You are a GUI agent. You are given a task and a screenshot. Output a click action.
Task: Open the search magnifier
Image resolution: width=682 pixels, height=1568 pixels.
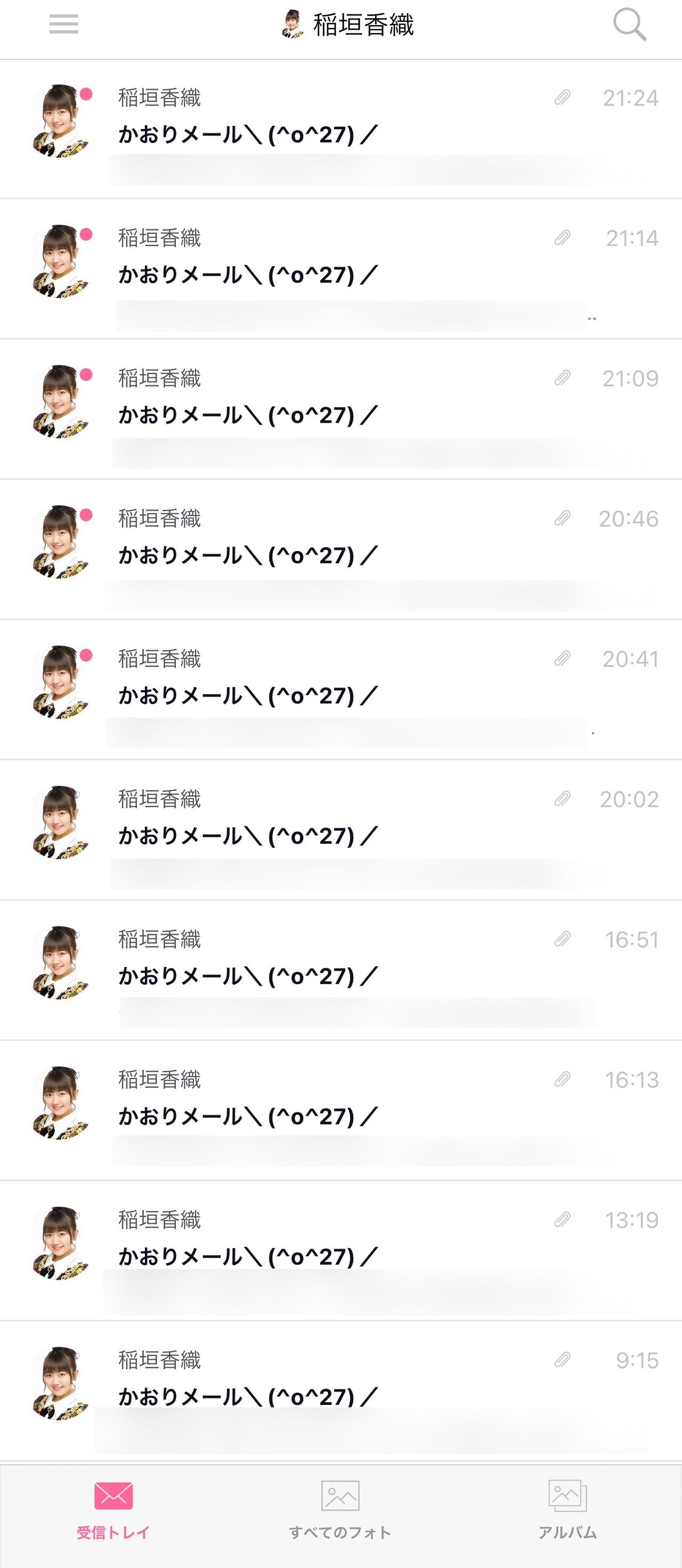629,25
